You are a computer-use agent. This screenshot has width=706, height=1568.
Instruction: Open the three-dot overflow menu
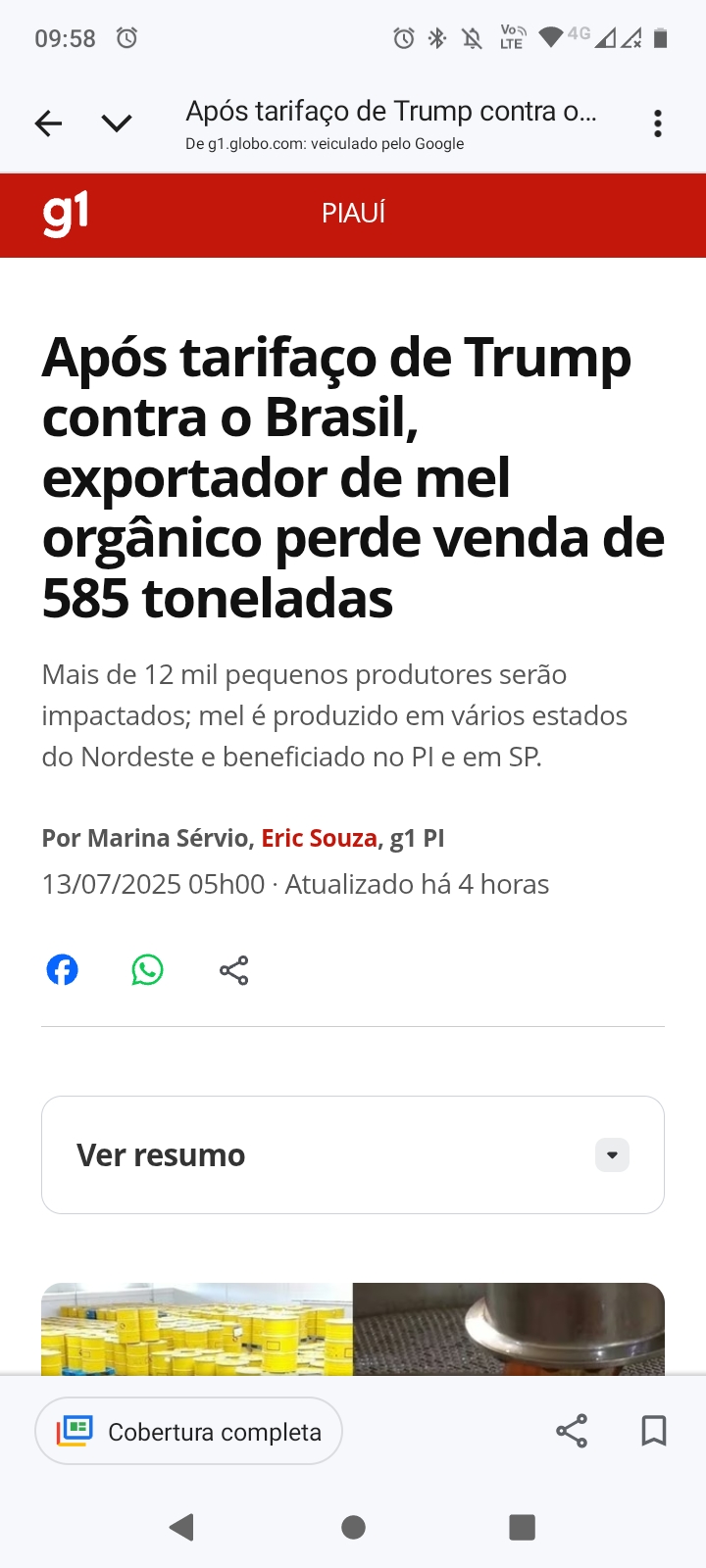click(x=658, y=123)
